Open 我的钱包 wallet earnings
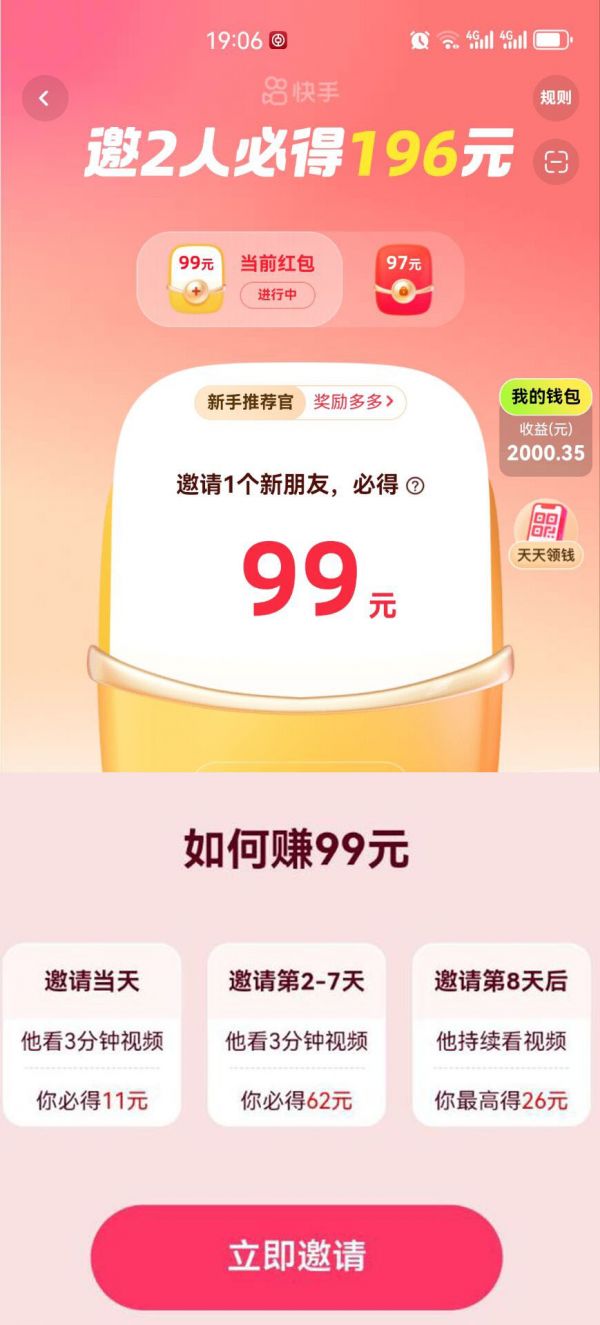The image size is (600, 1325). [545, 428]
